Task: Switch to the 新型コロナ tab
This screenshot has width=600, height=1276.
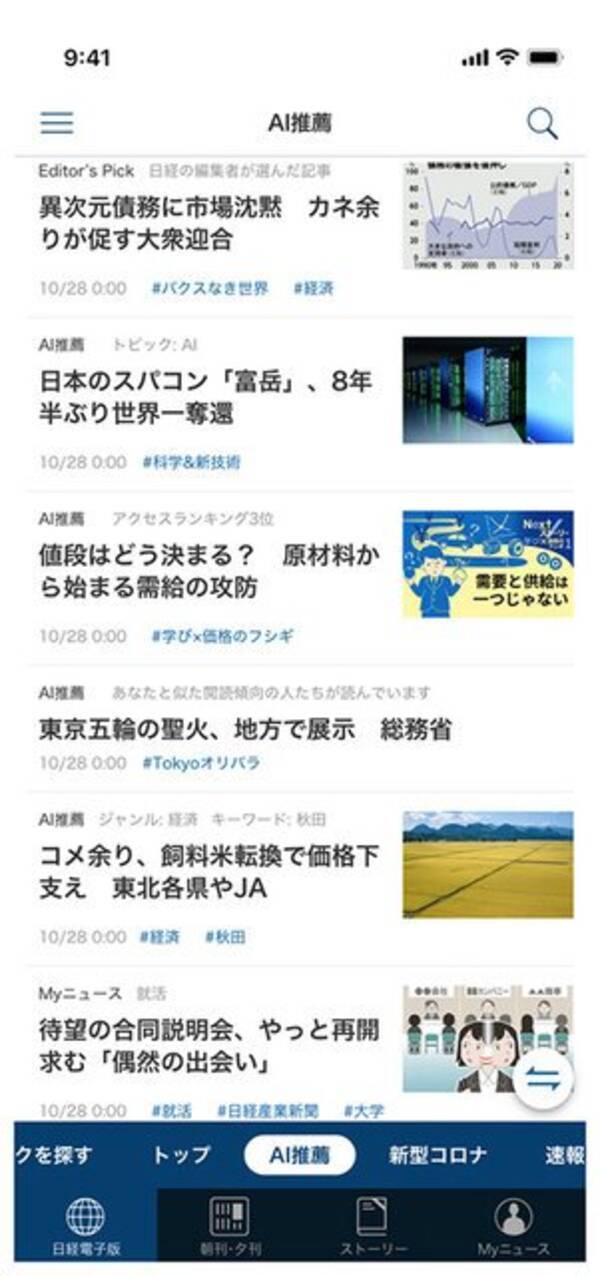Action: click(438, 1155)
